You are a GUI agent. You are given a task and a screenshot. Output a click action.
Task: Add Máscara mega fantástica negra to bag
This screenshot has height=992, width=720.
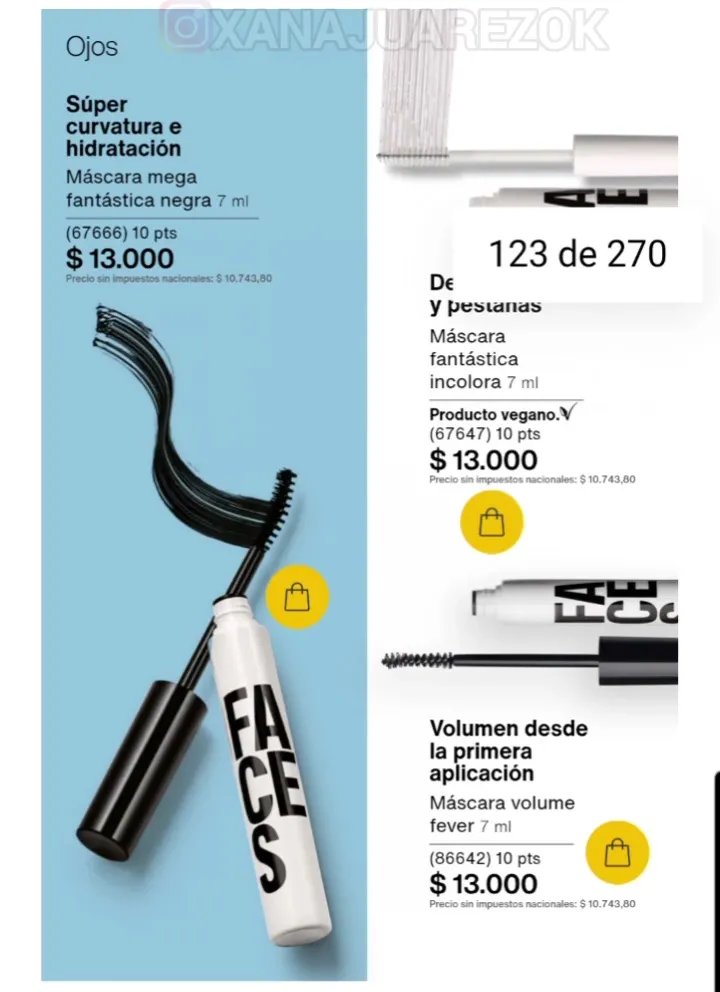[x=297, y=597]
